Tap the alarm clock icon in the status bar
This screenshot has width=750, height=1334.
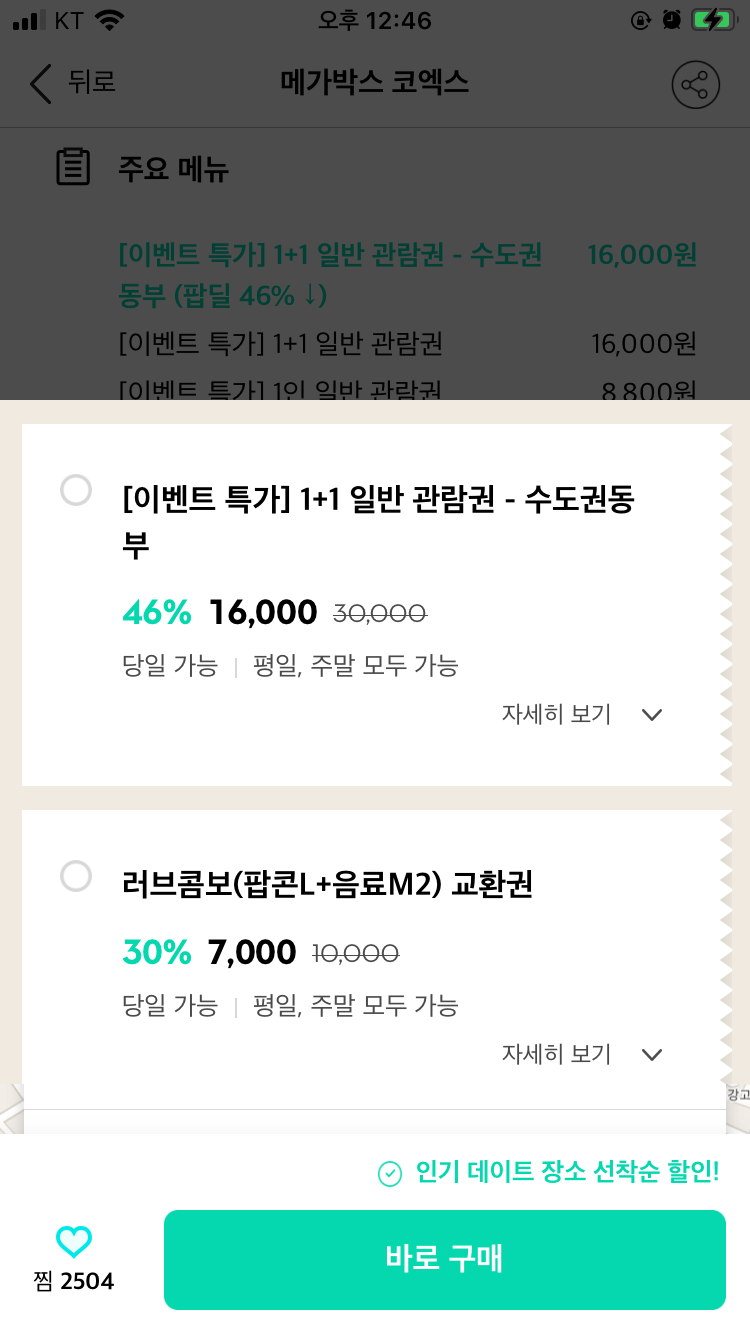(670, 18)
